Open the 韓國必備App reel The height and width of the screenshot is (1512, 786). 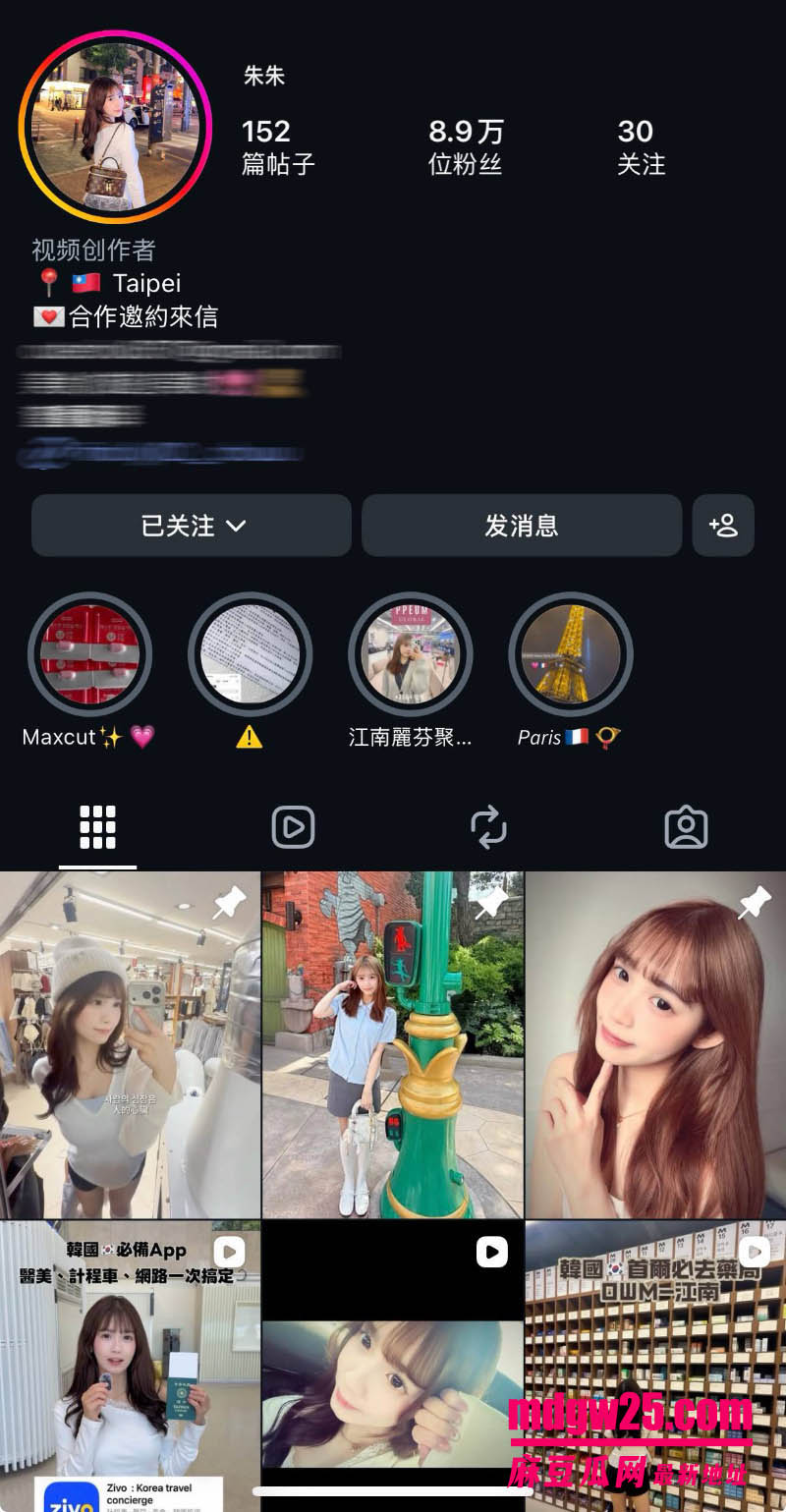click(x=130, y=1366)
